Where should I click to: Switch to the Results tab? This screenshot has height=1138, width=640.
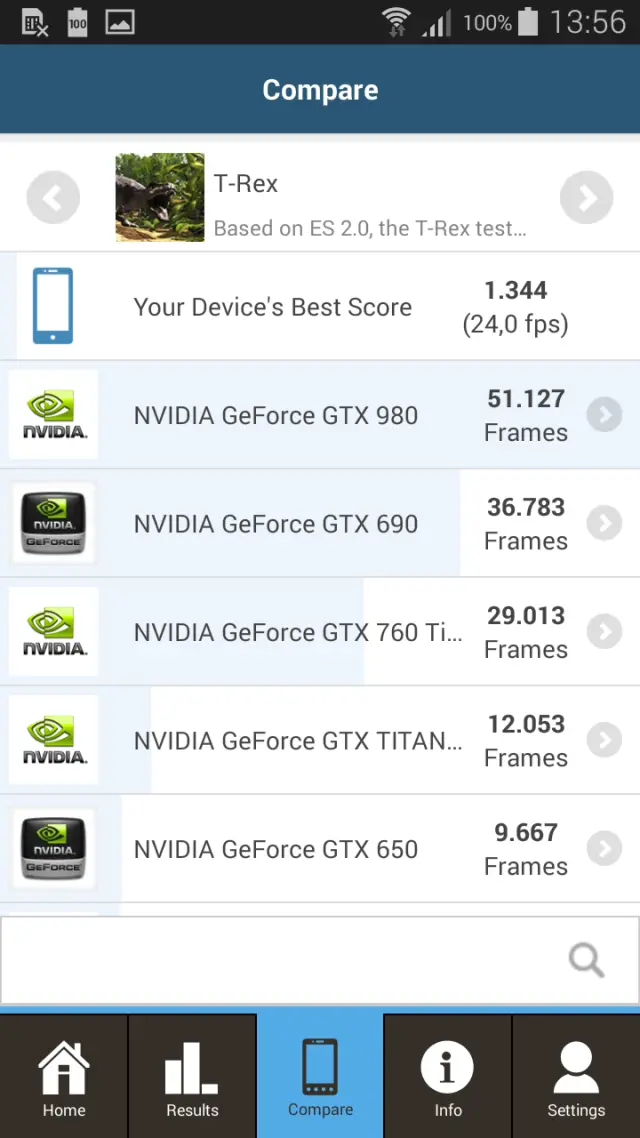192,1076
